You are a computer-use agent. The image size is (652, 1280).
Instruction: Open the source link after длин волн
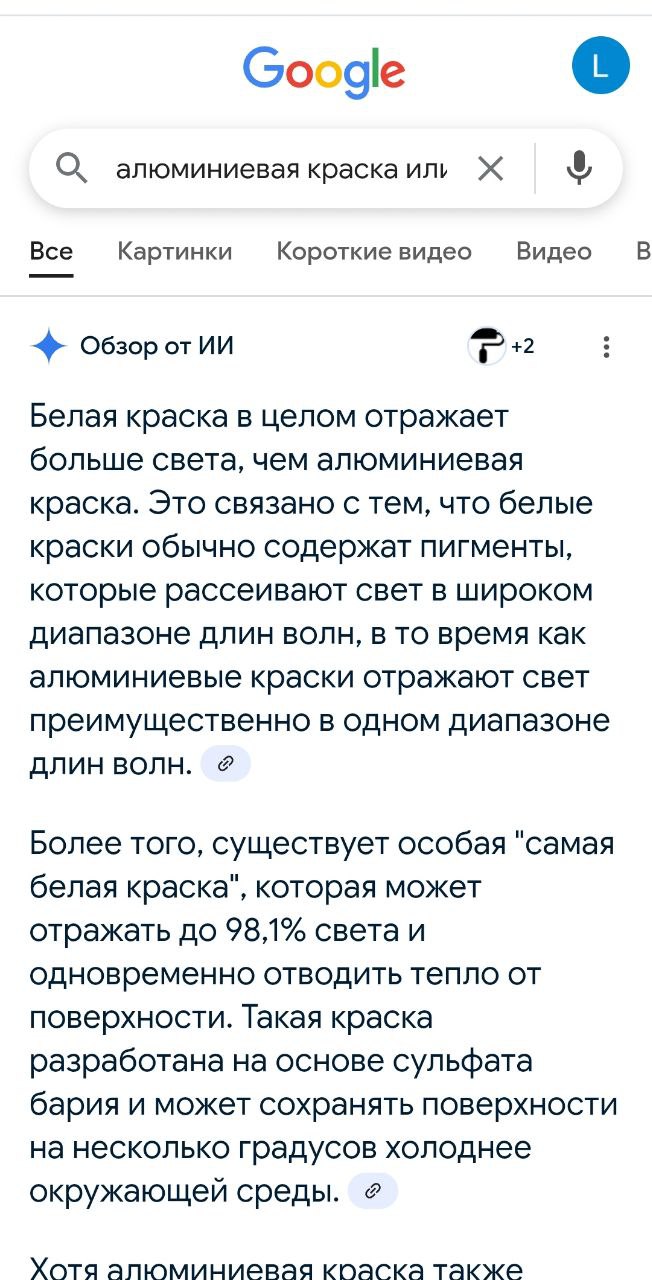(x=225, y=765)
